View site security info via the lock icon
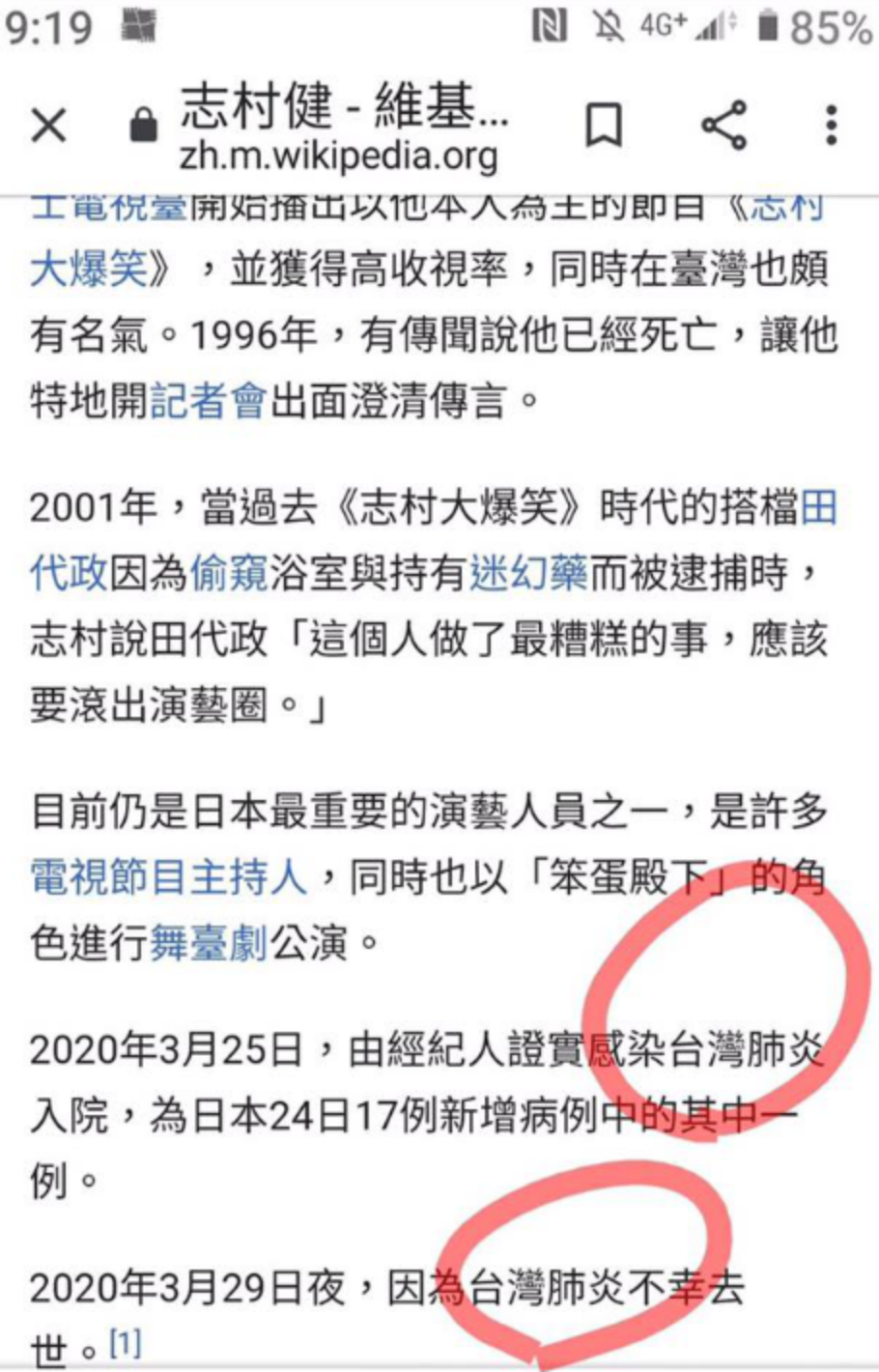Viewport: 879px width, 1372px height. (144, 126)
